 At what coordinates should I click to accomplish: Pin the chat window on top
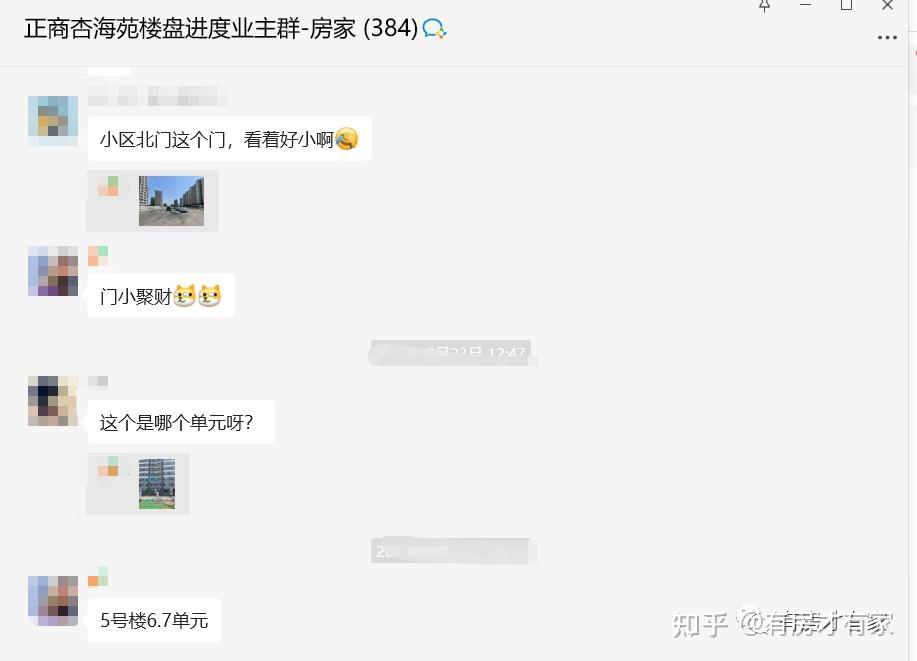(x=764, y=6)
